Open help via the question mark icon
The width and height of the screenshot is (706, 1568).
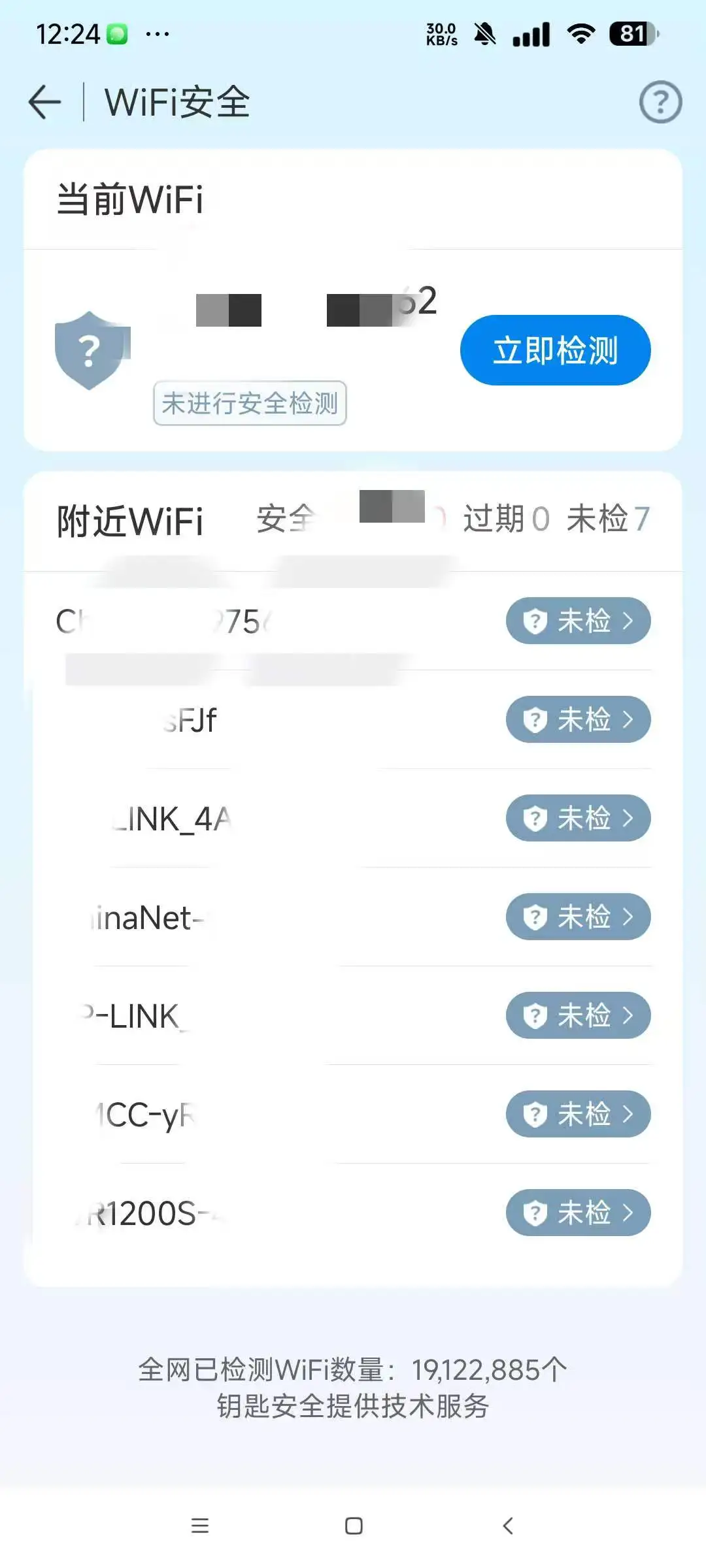(x=660, y=101)
